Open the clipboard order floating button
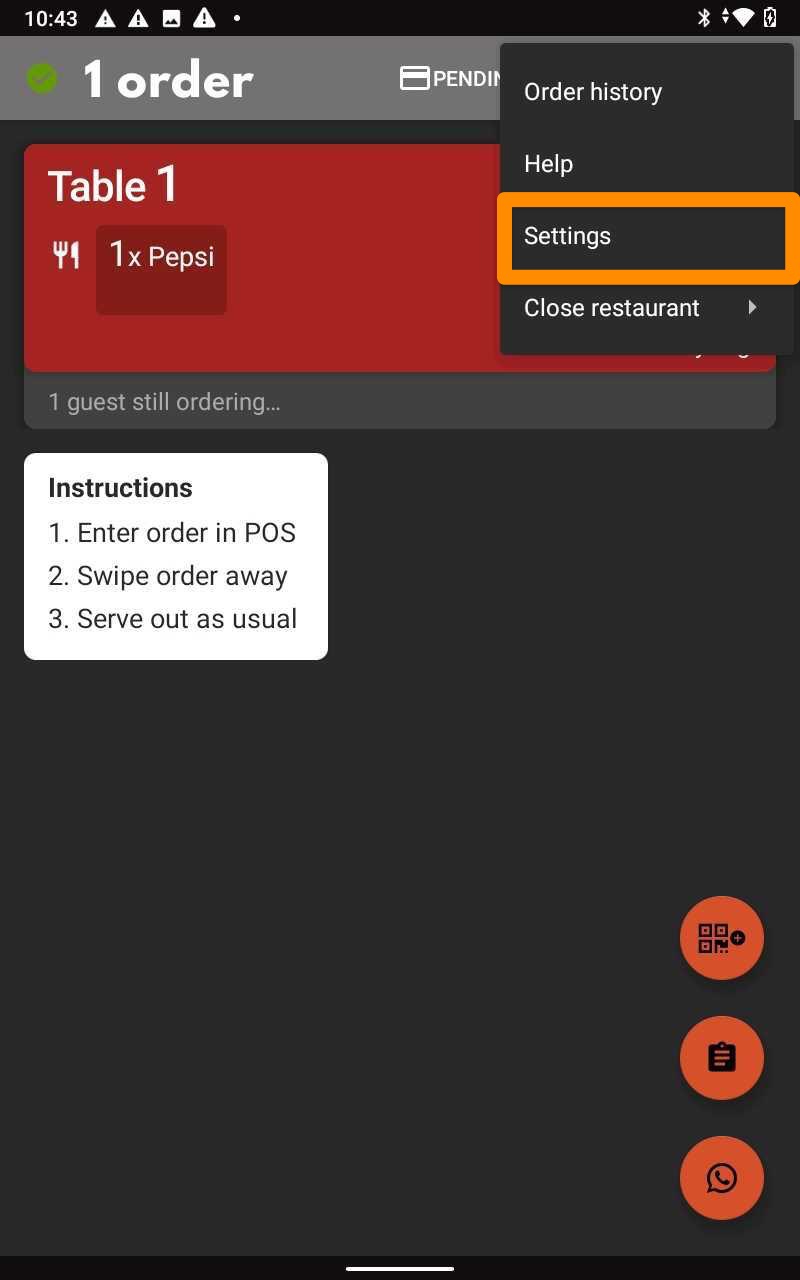The width and height of the screenshot is (800, 1280). (x=721, y=1058)
